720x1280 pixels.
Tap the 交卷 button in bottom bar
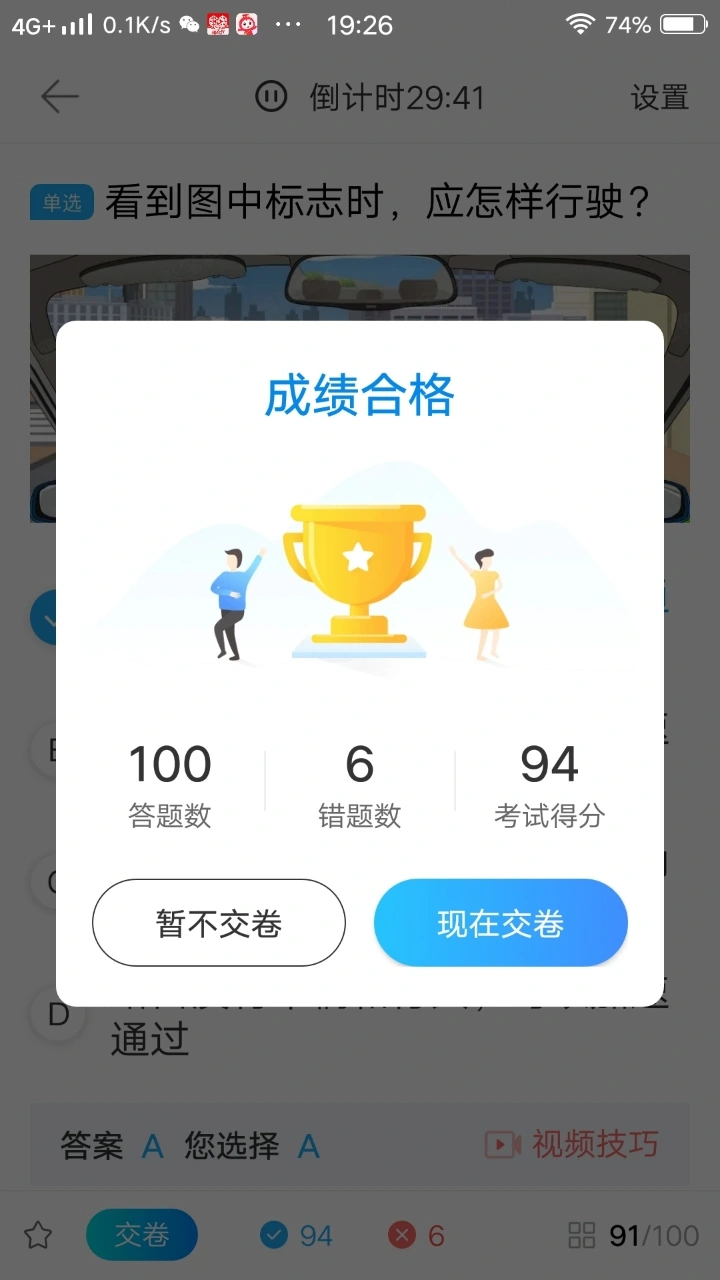click(141, 1235)
